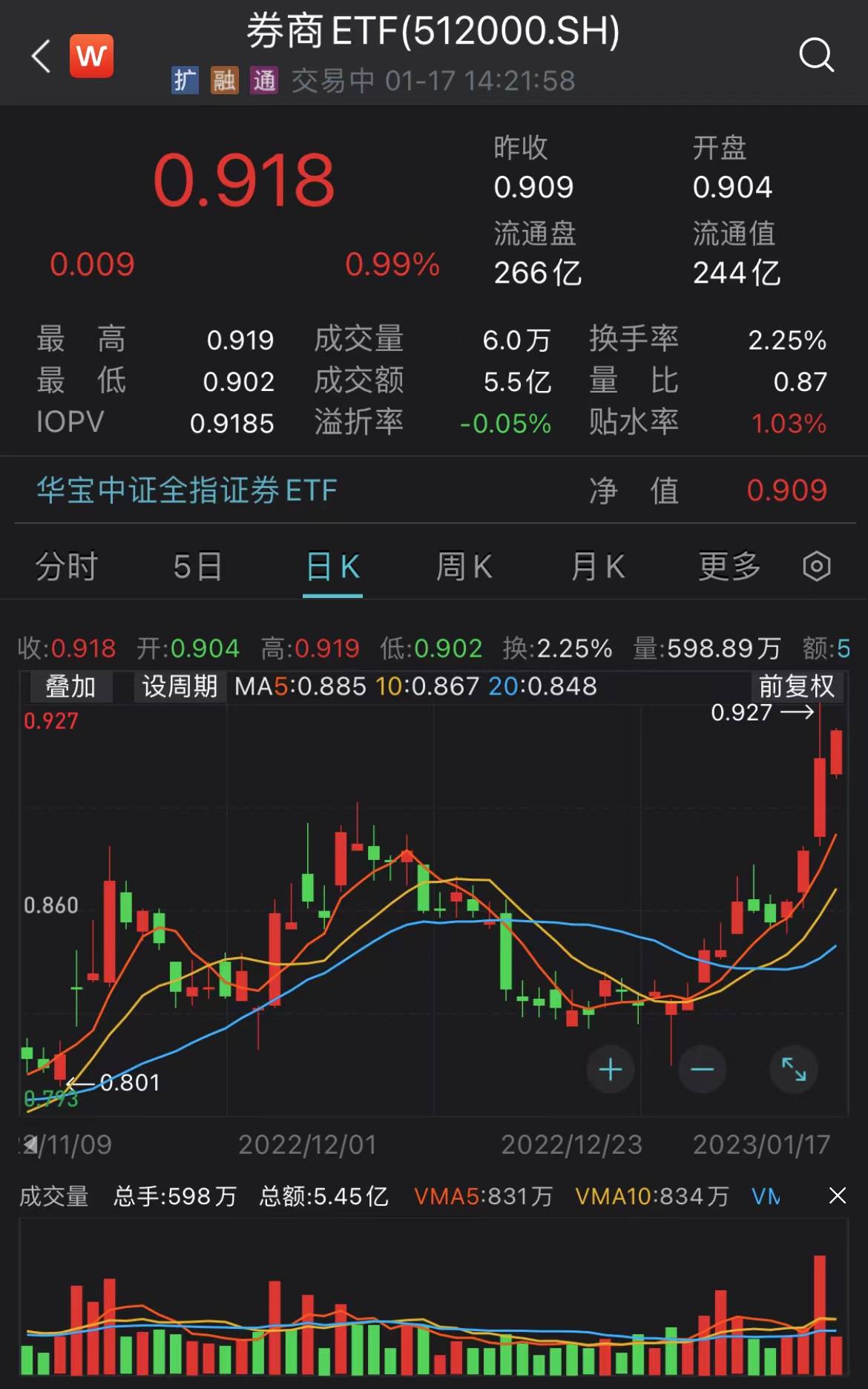Go back with the left arrow
This screenshot has width=868, height=1389.
point(41,56)
